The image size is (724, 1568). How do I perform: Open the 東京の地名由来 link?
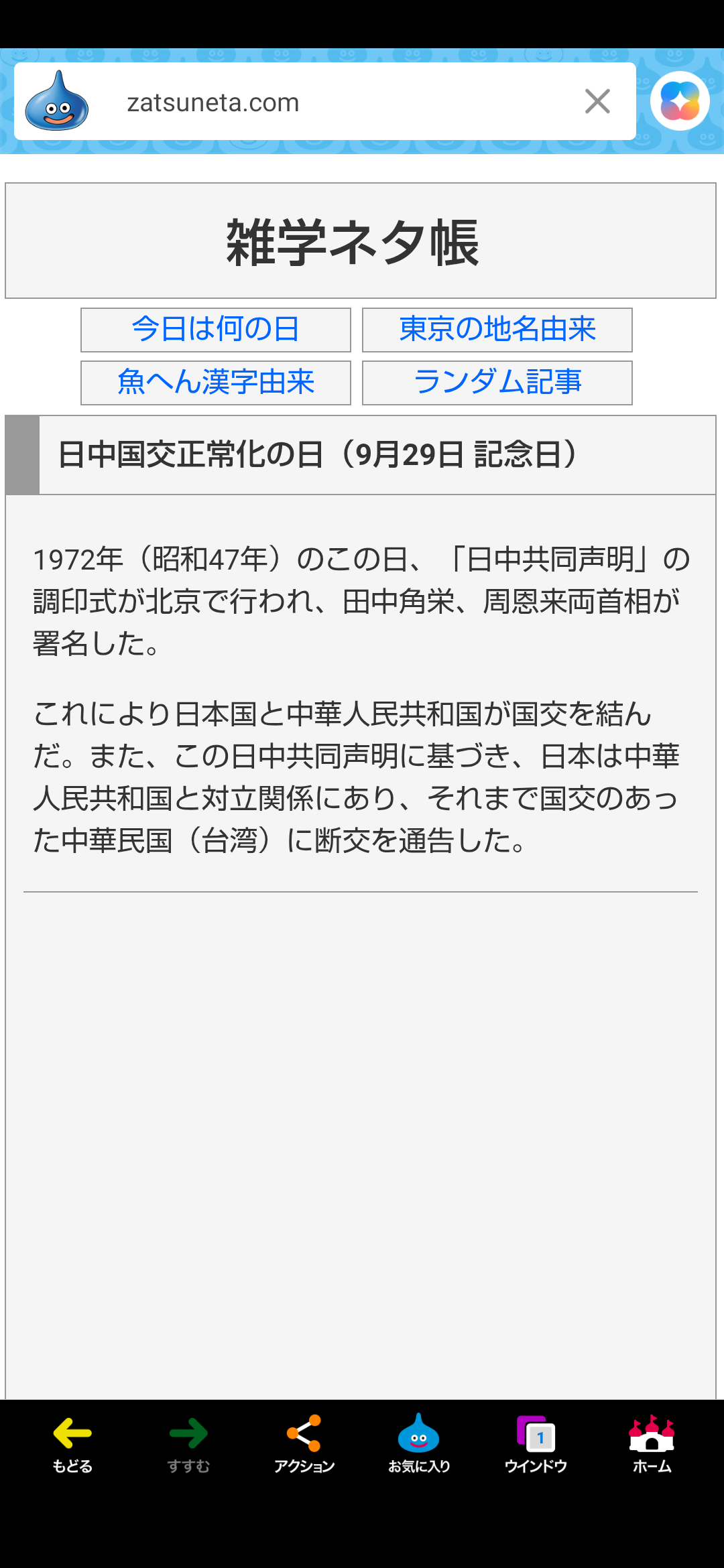(497, 330)
